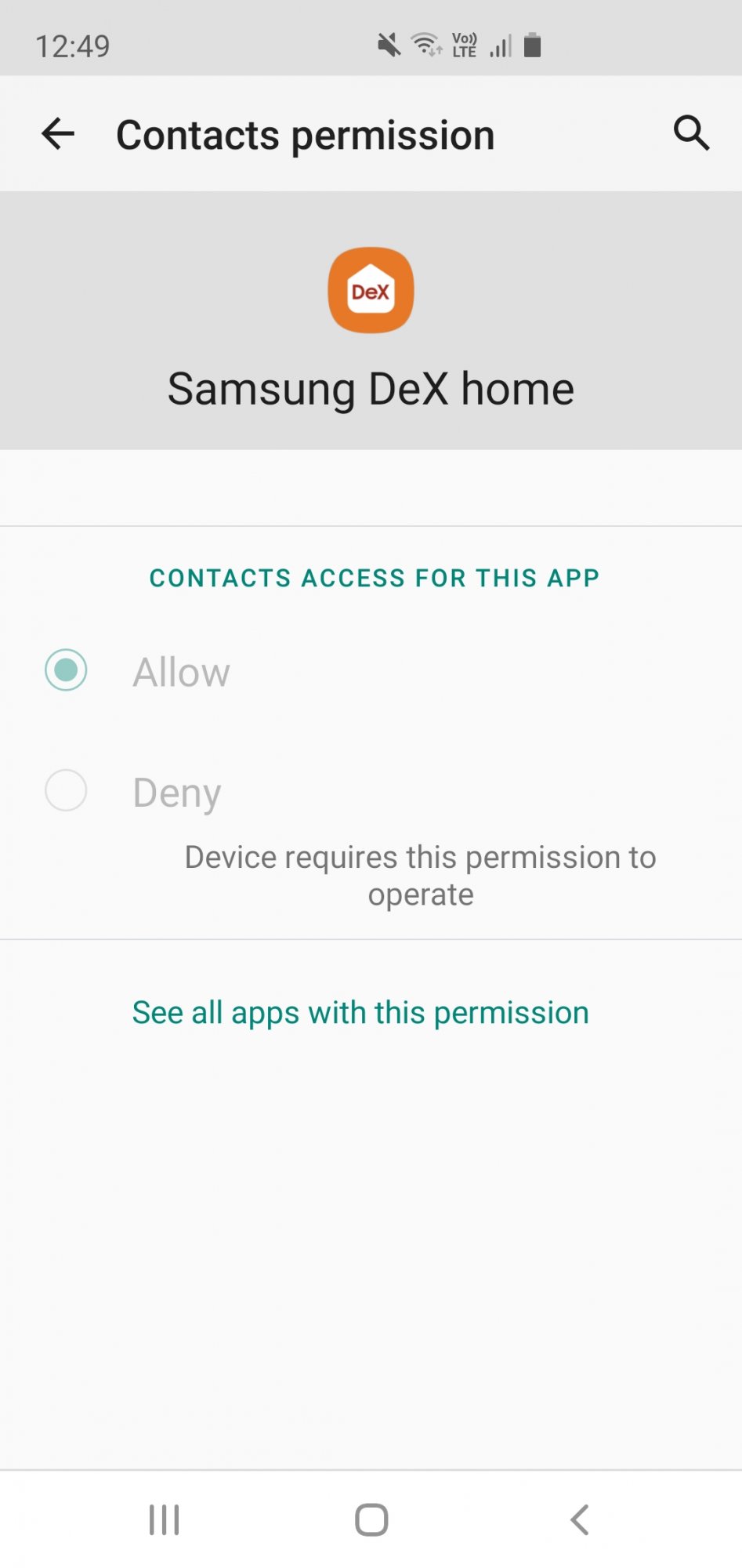Image resolution: width=742 pixels, height=1568 pixels.
Task: Open search from the app bar
Action: 691,133
